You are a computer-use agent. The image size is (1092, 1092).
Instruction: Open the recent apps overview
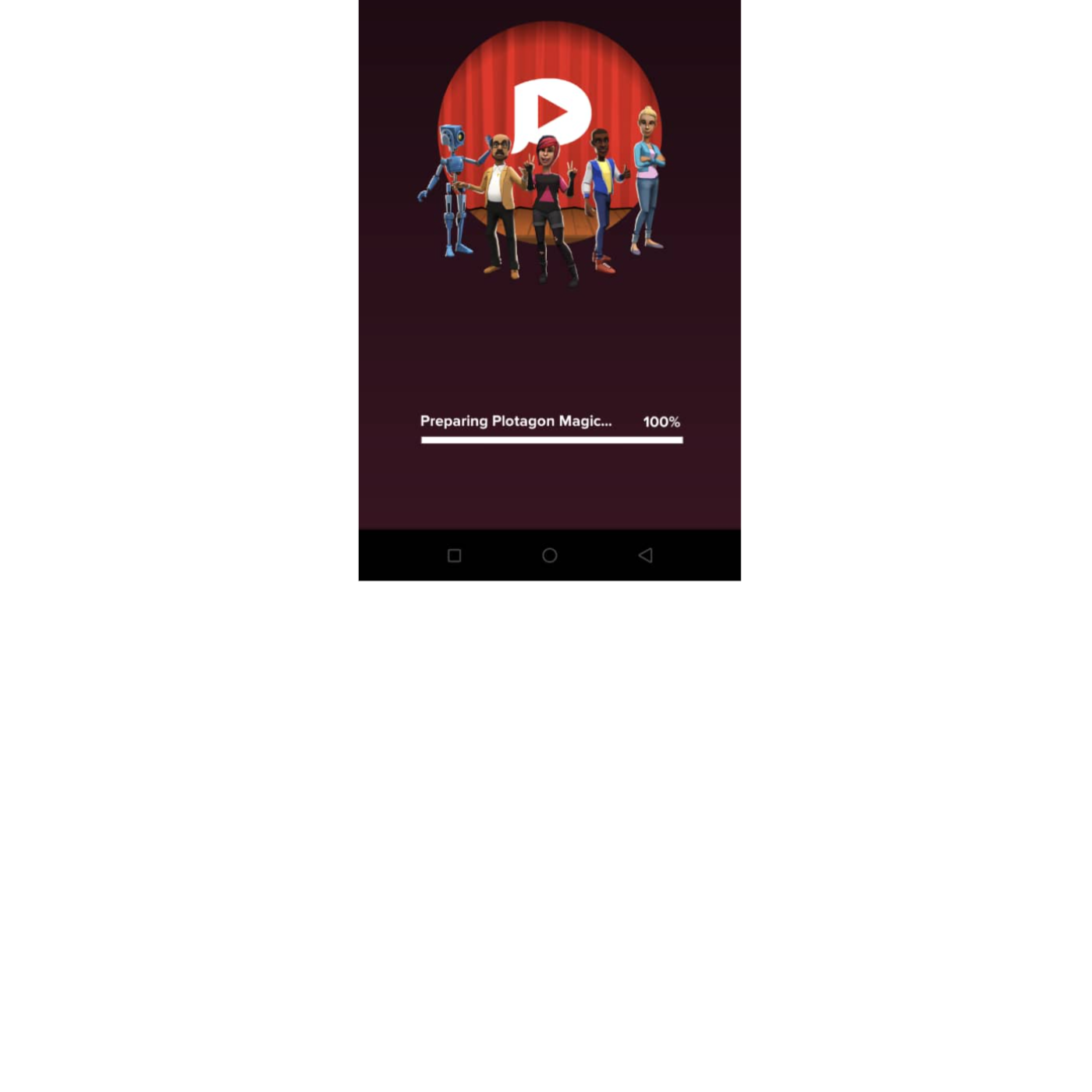[x=455, y=555]
